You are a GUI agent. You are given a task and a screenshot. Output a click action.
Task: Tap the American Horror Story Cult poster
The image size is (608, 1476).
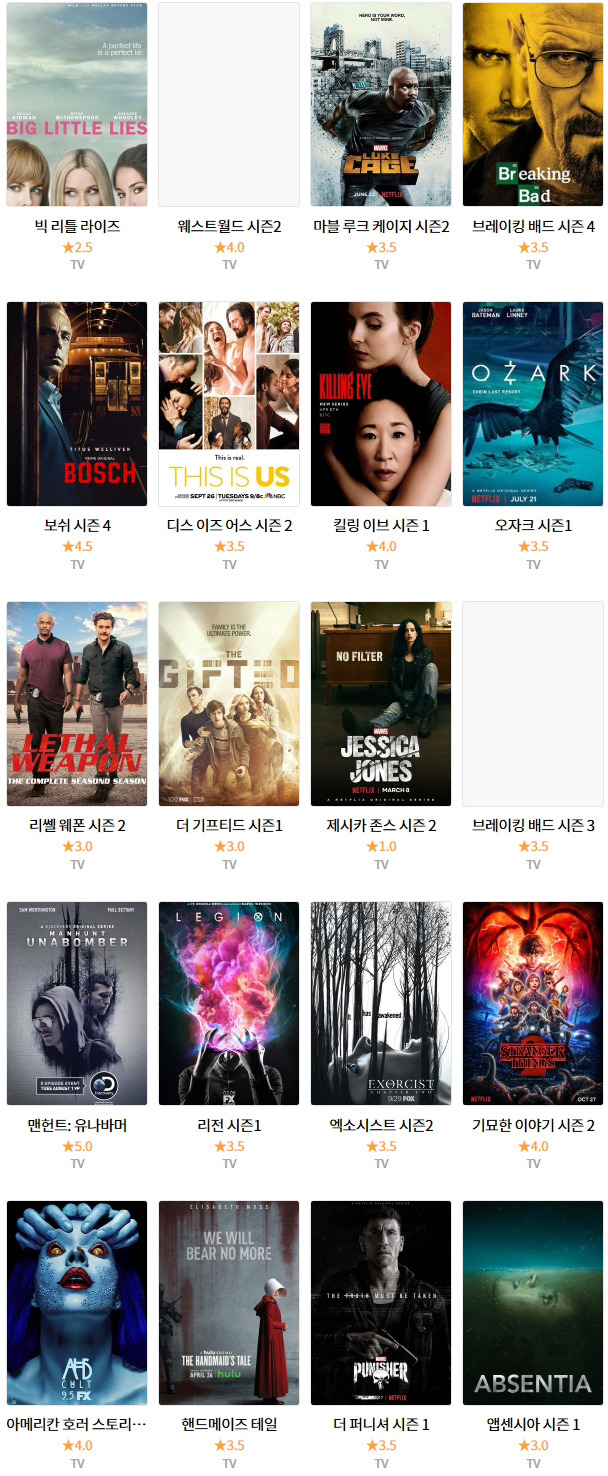click(77, 1303)
